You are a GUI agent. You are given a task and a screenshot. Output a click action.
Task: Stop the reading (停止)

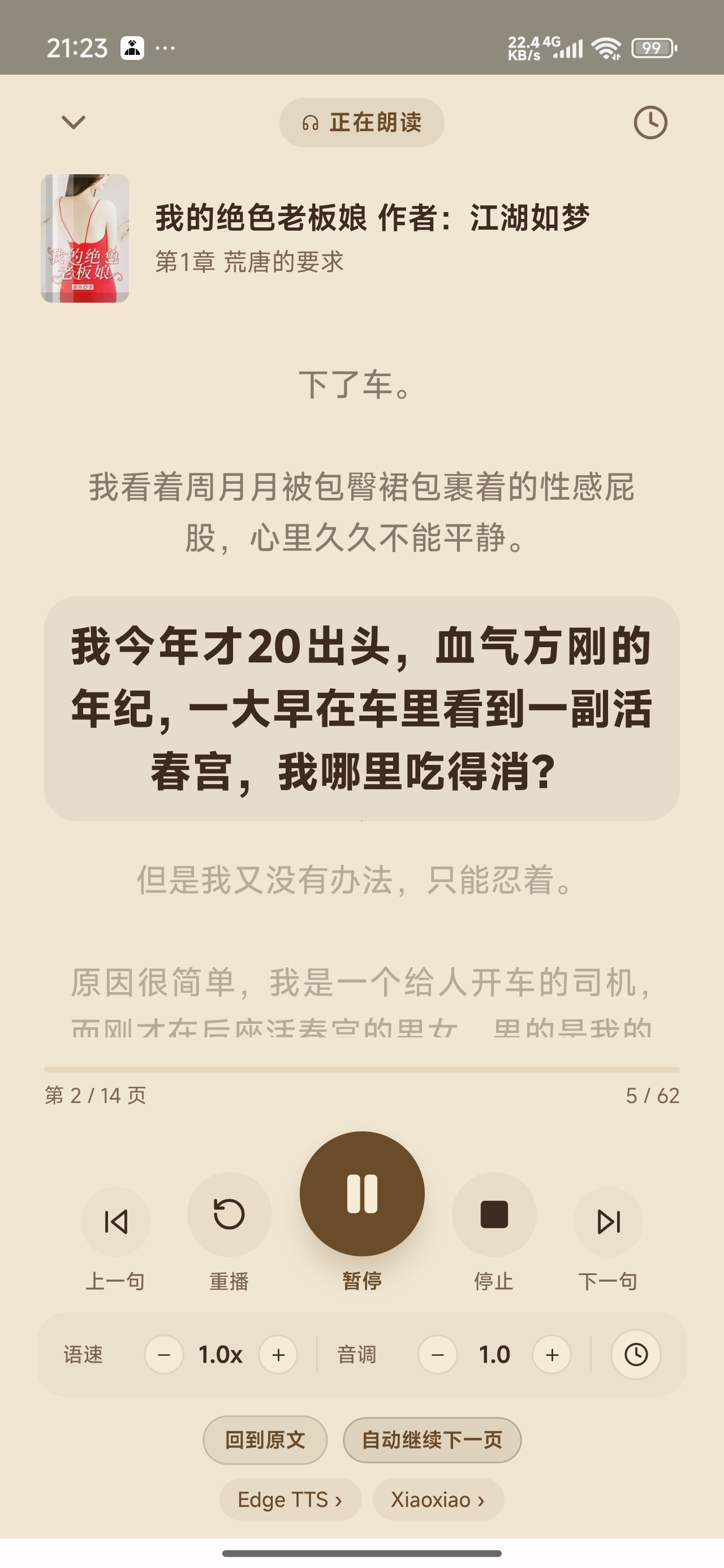coord(494,1214)
